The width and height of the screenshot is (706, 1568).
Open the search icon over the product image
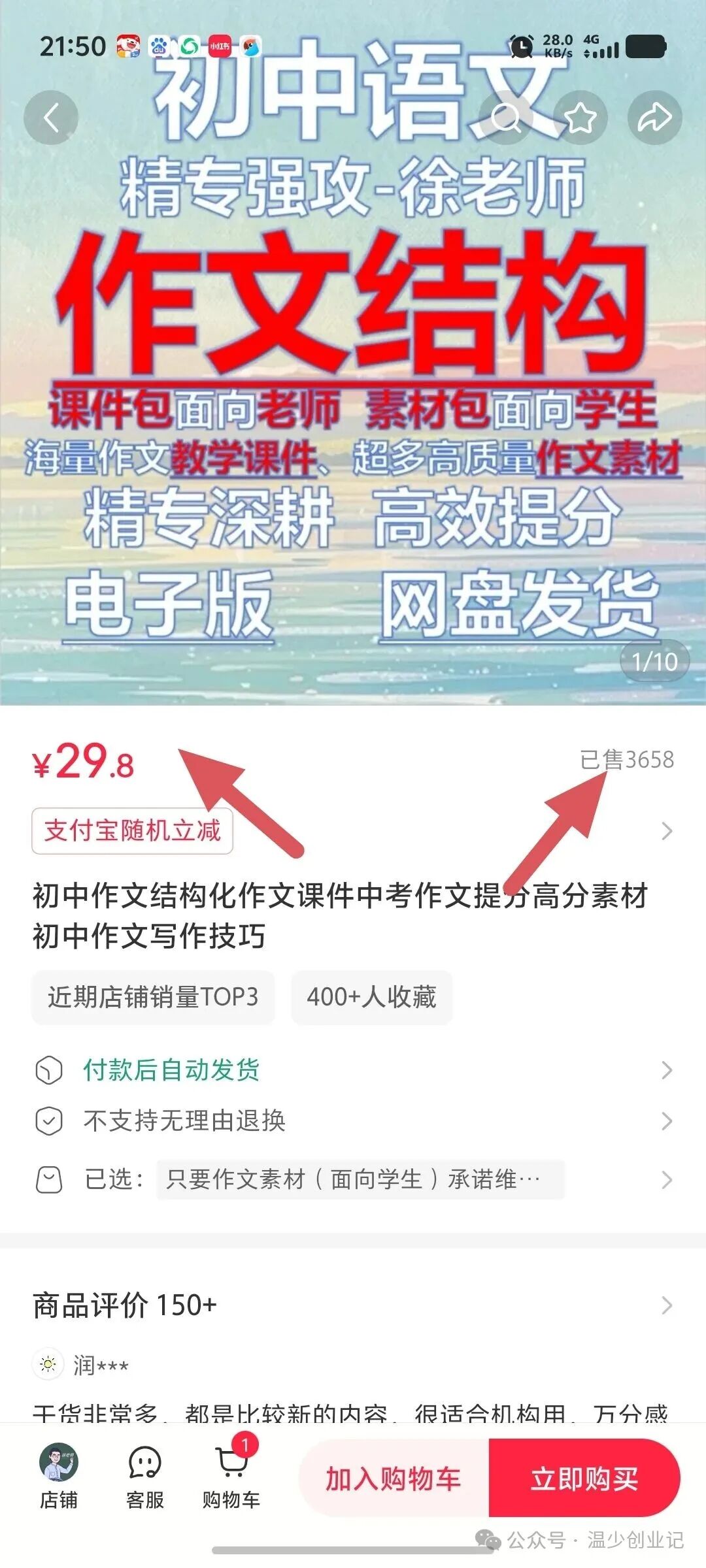[506, 118]
